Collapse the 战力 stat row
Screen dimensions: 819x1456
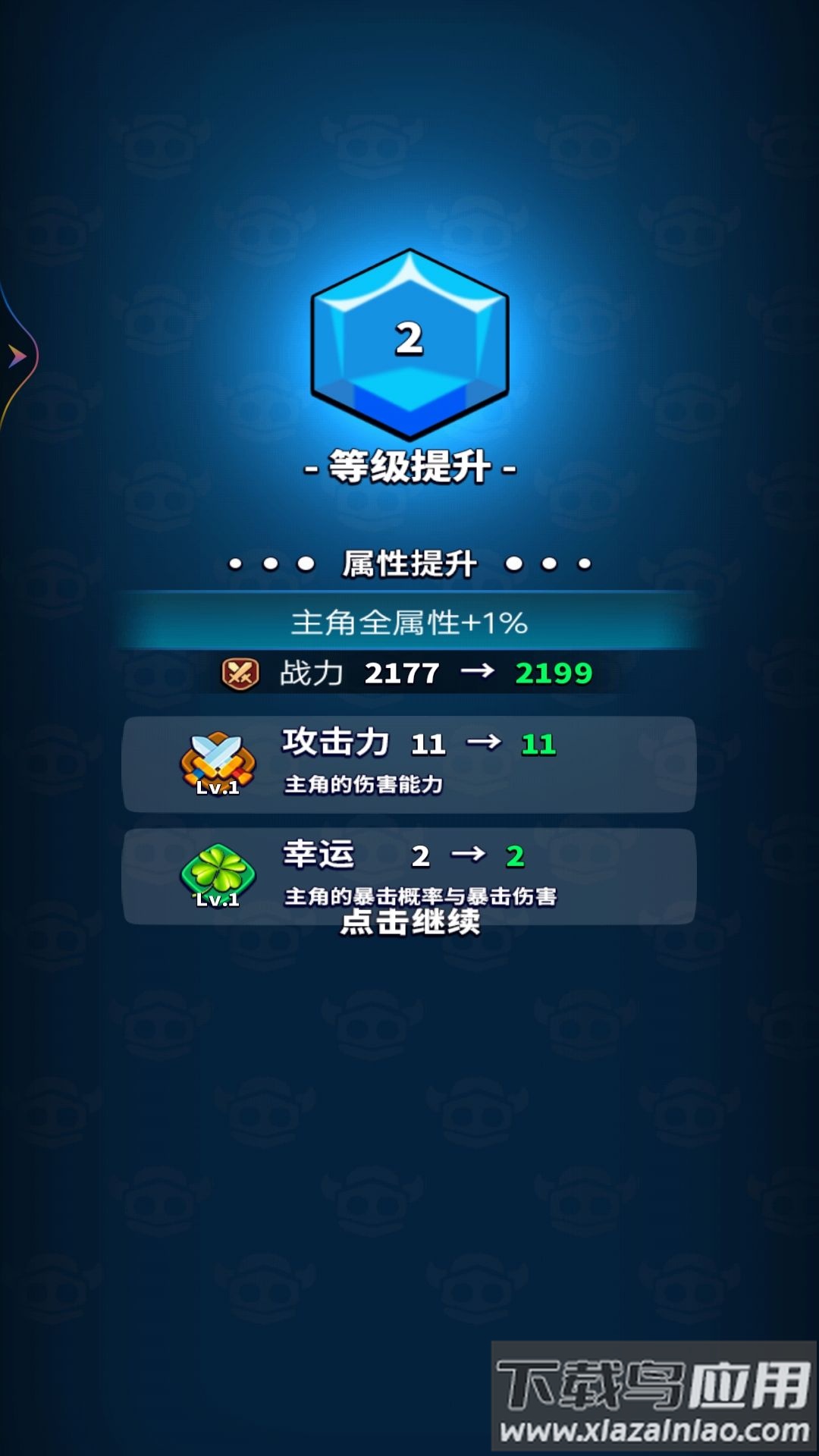tap(409, 671)
